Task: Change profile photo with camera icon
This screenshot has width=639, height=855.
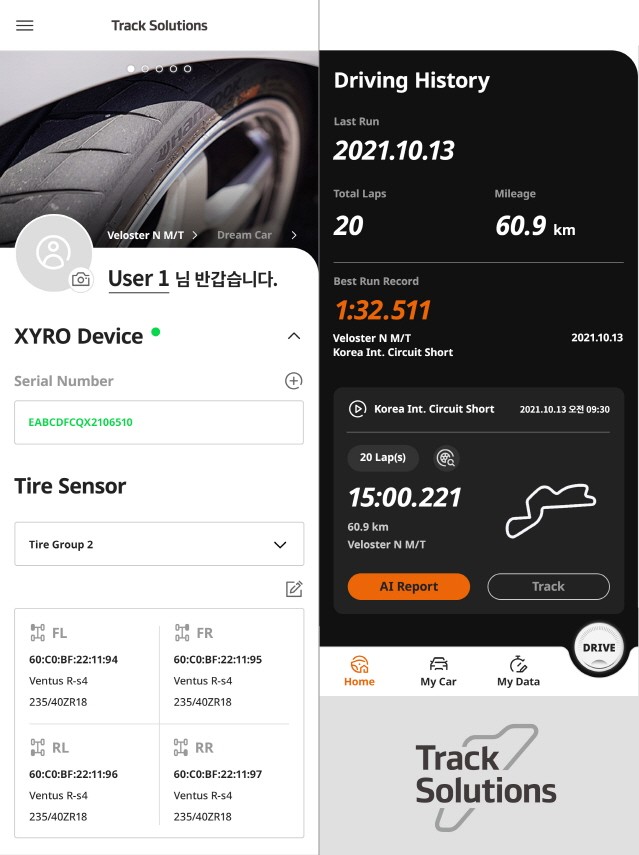Action: [81, 280]
